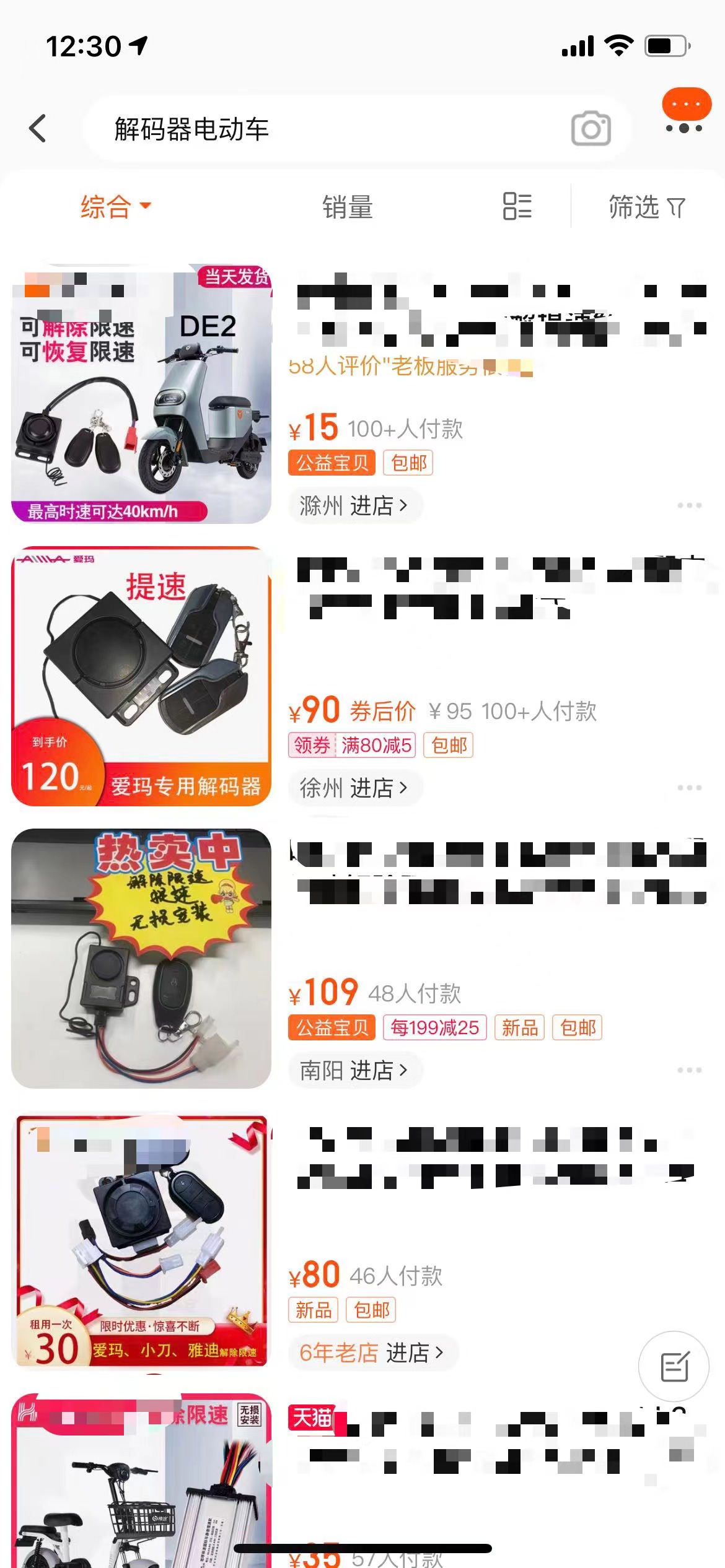Go to the 南阳 shop
725x1568 pixels.
[x=354, y=1070]
